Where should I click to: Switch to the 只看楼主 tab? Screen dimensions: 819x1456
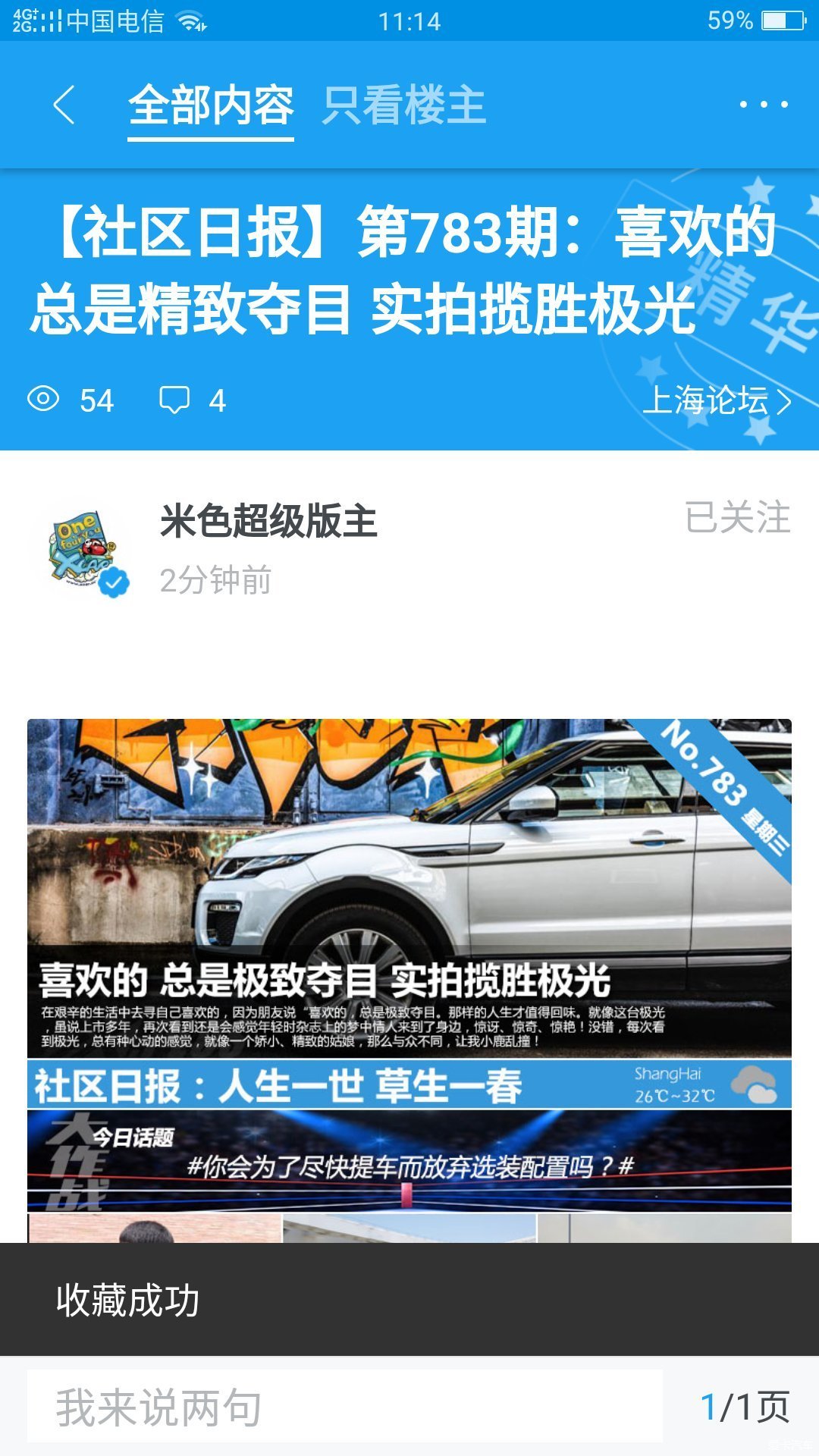[x=403, y=105]
